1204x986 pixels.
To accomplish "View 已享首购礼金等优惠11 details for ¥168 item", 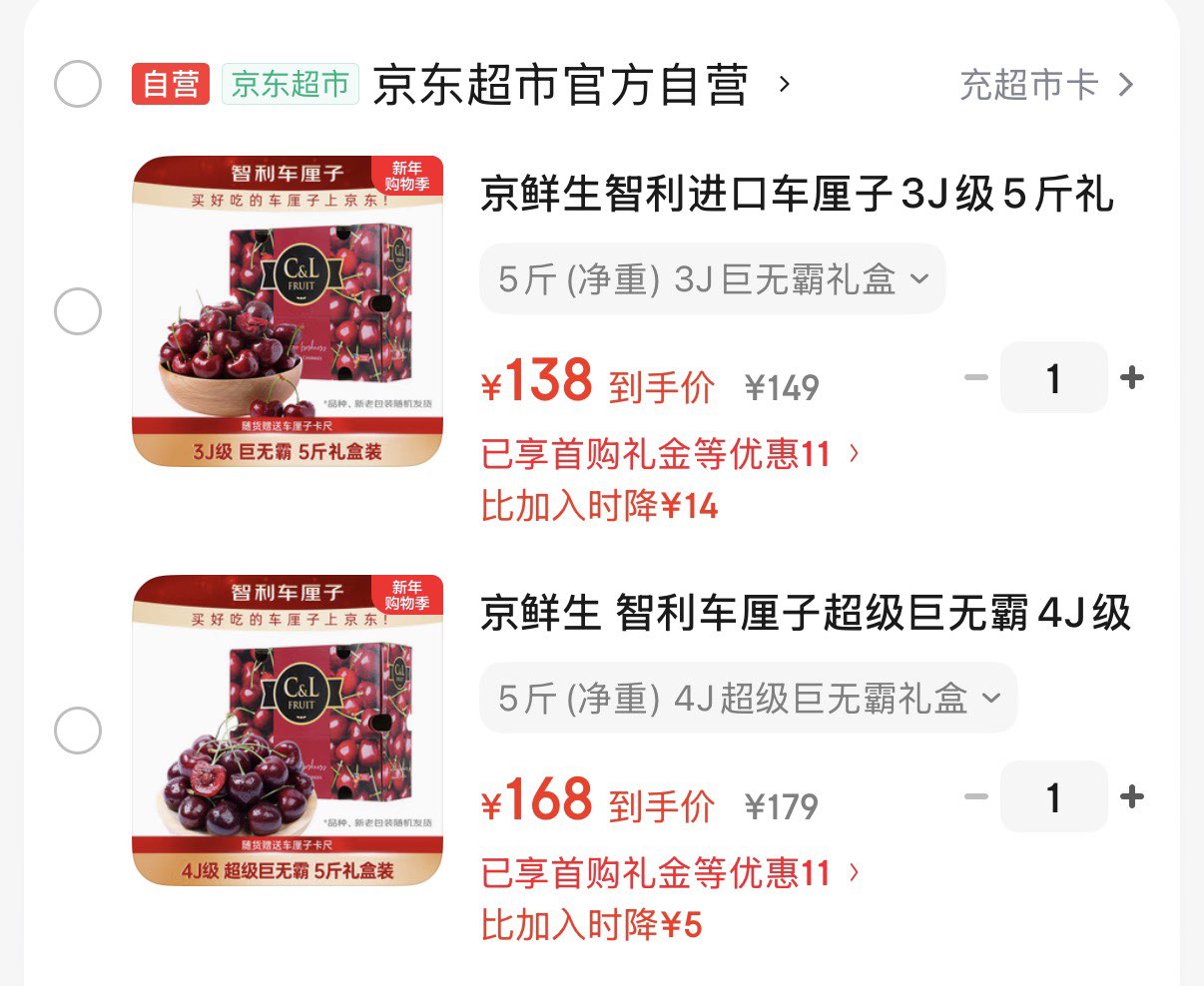I will coord(669,873).
